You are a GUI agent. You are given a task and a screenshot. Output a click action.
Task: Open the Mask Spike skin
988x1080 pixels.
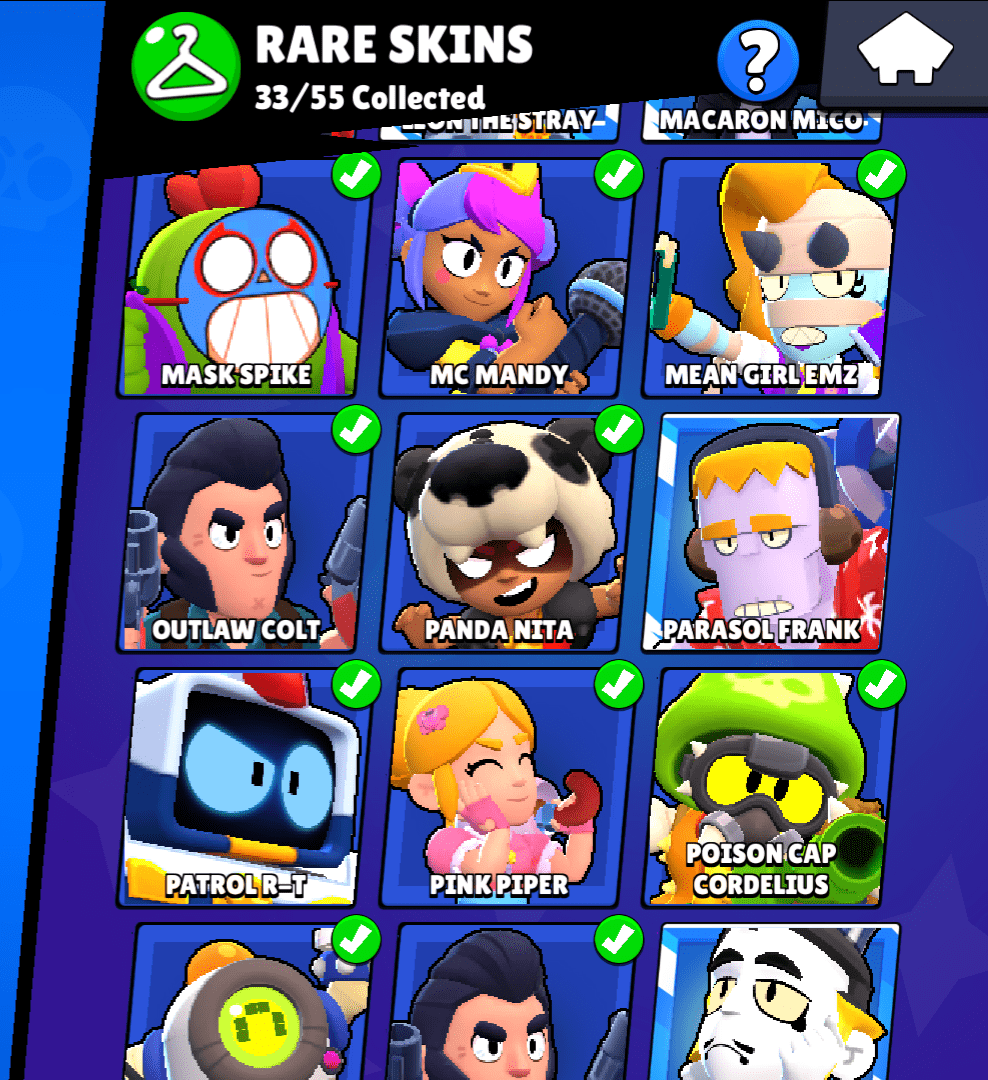click(243, 280)
